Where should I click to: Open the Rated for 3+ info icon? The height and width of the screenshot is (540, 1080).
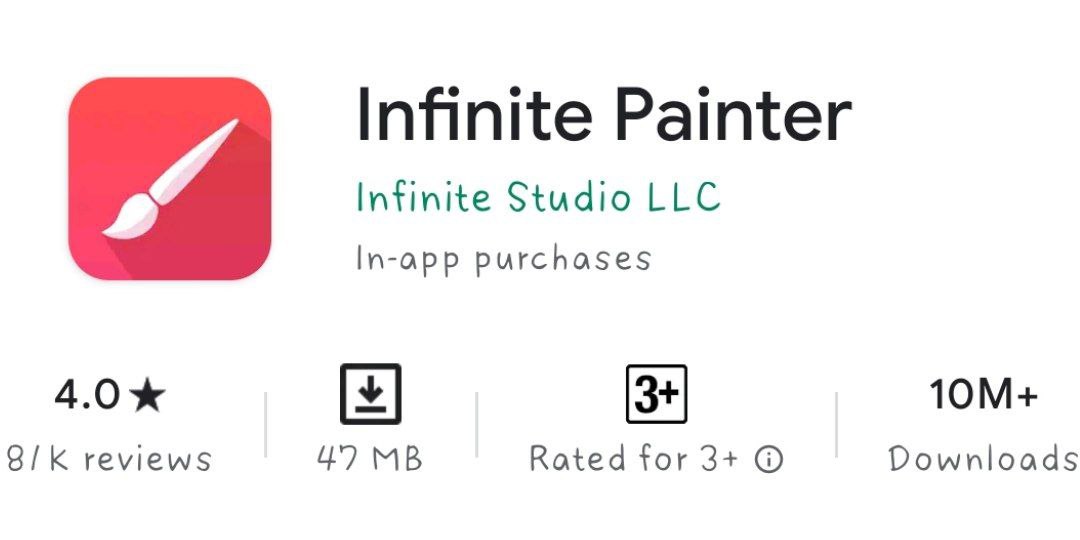tap(768, 460)
